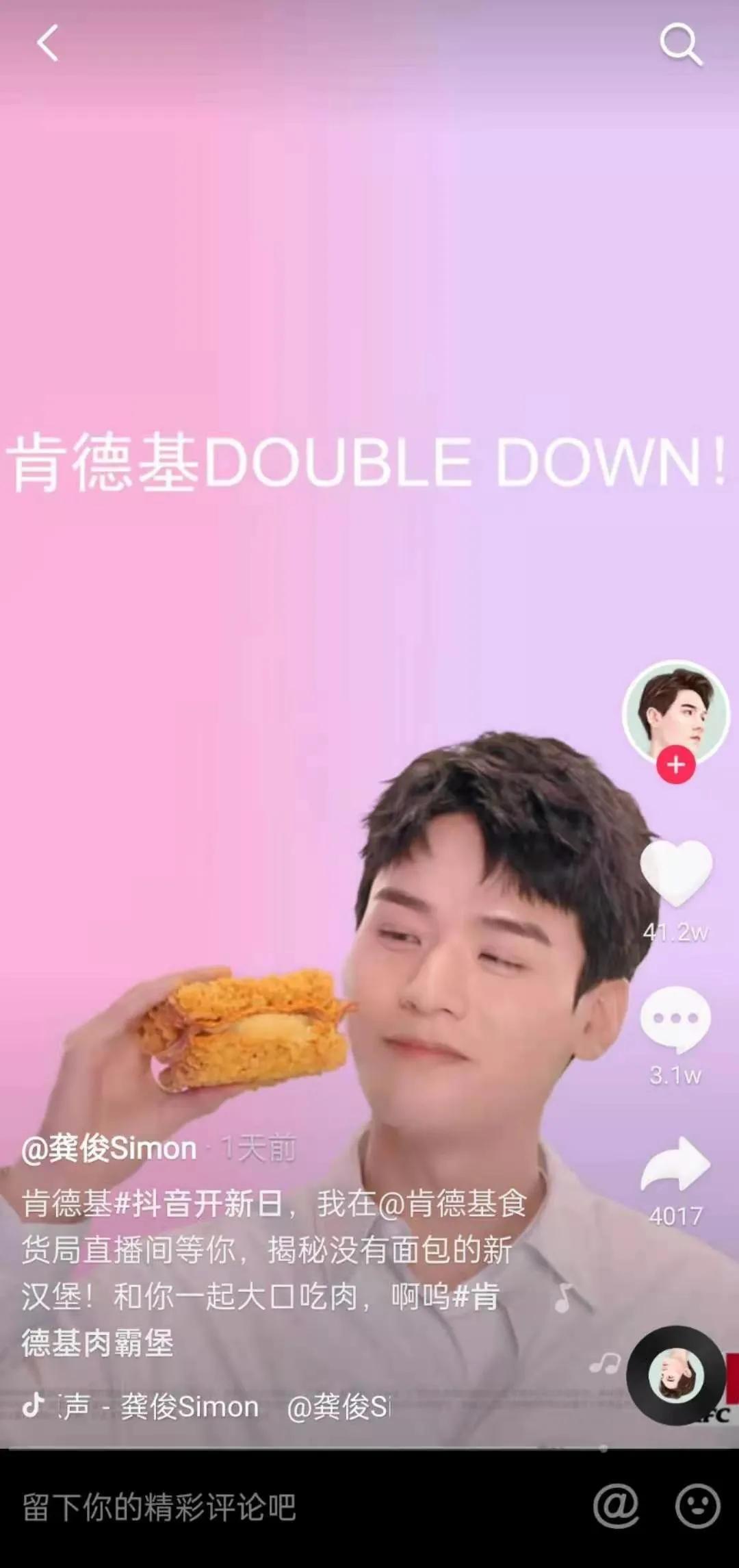This screenshot has height=1568, width=739.
Task: Open the spinning music disc
Action: click(x=676, y=1375)
